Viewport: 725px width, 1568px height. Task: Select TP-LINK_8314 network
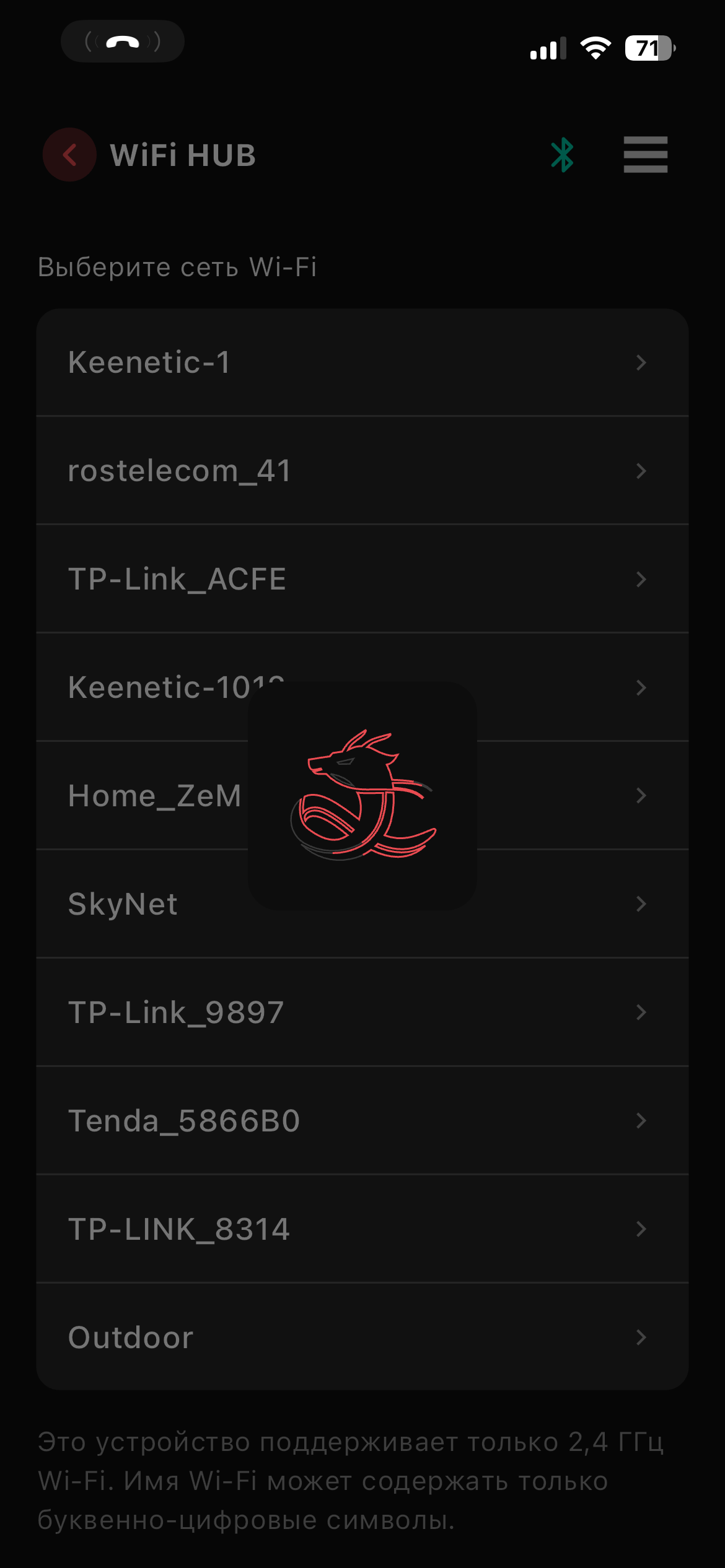[362, 1229]
